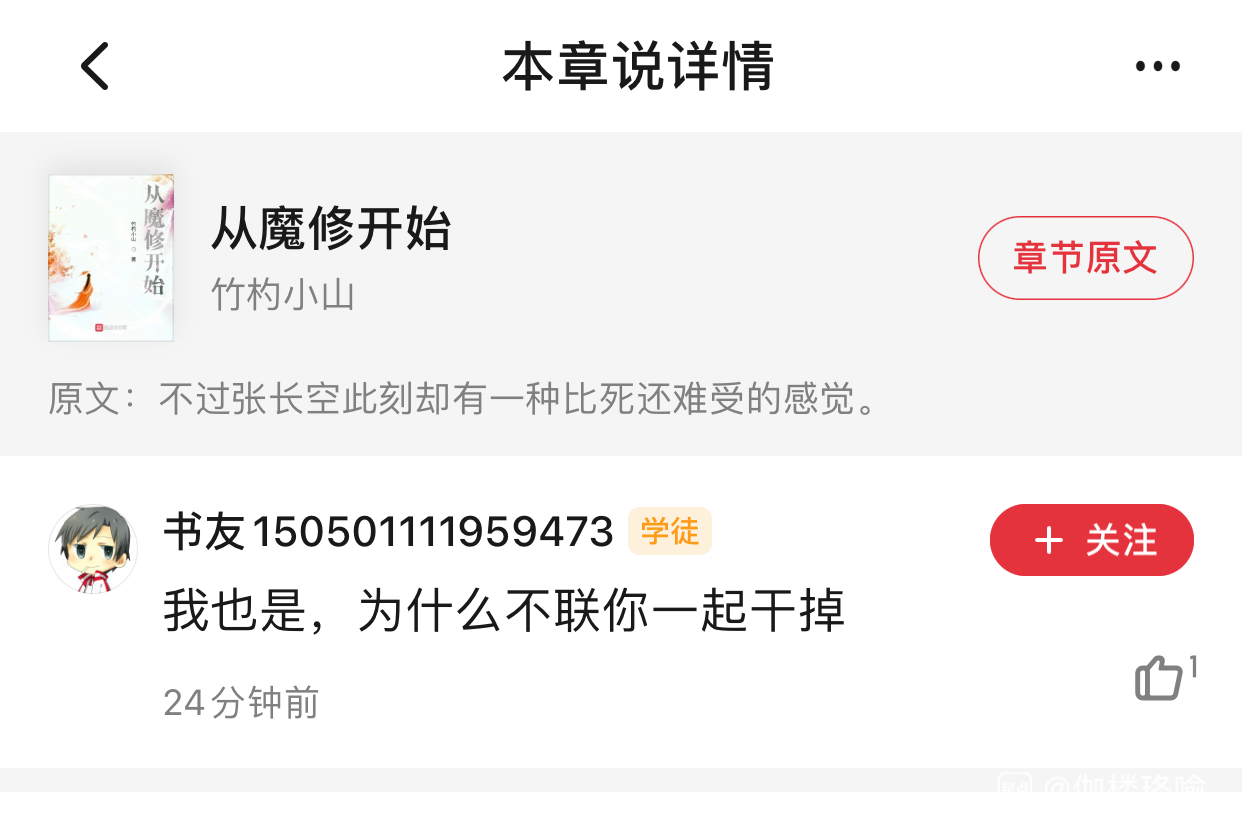Viewport: 1242px width, 835px height.
Task: Follow 书友150501111959473 with 关注 button
Action: 1091,540
